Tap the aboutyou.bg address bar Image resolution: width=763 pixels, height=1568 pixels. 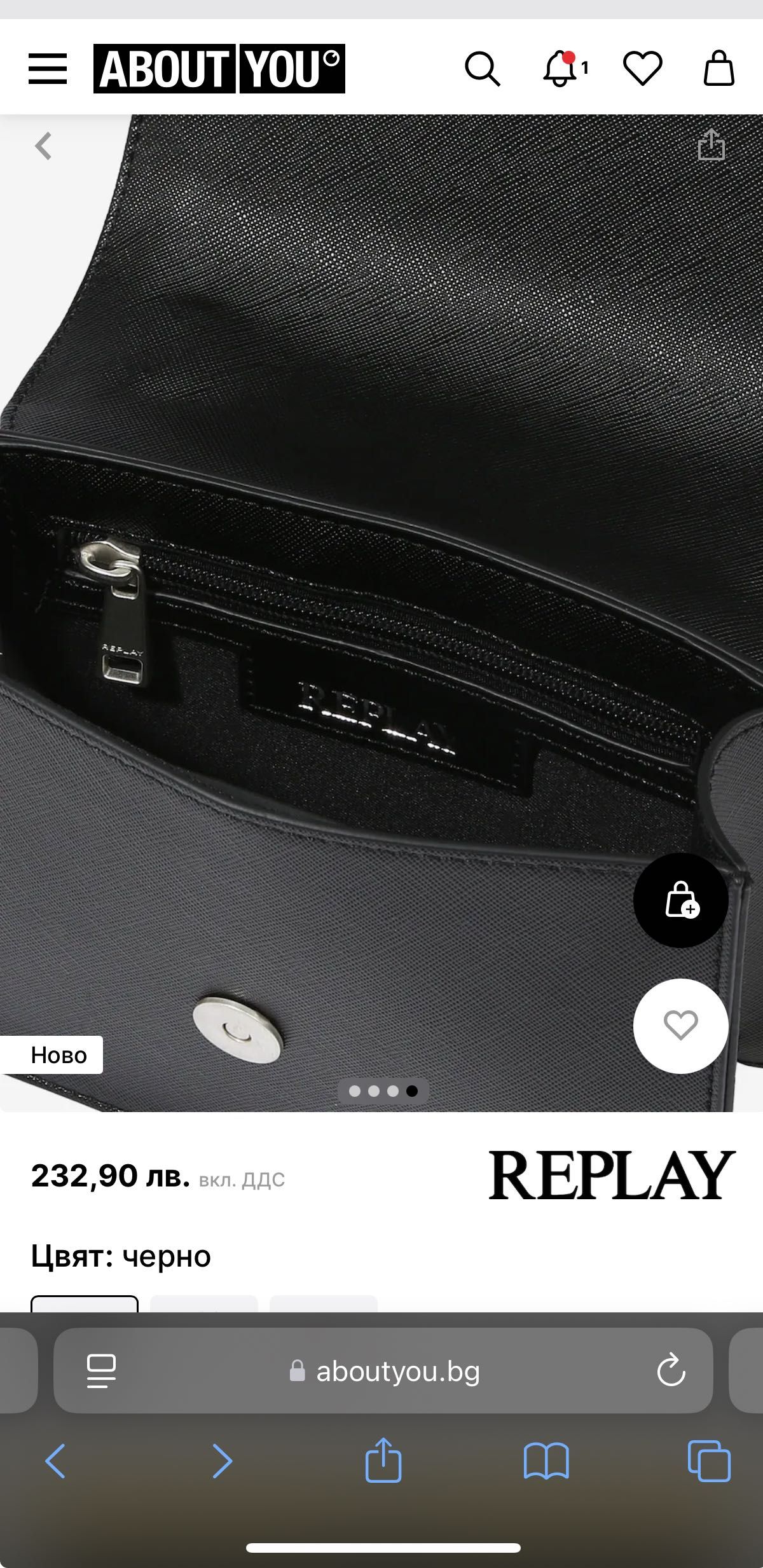(397, 1372)
